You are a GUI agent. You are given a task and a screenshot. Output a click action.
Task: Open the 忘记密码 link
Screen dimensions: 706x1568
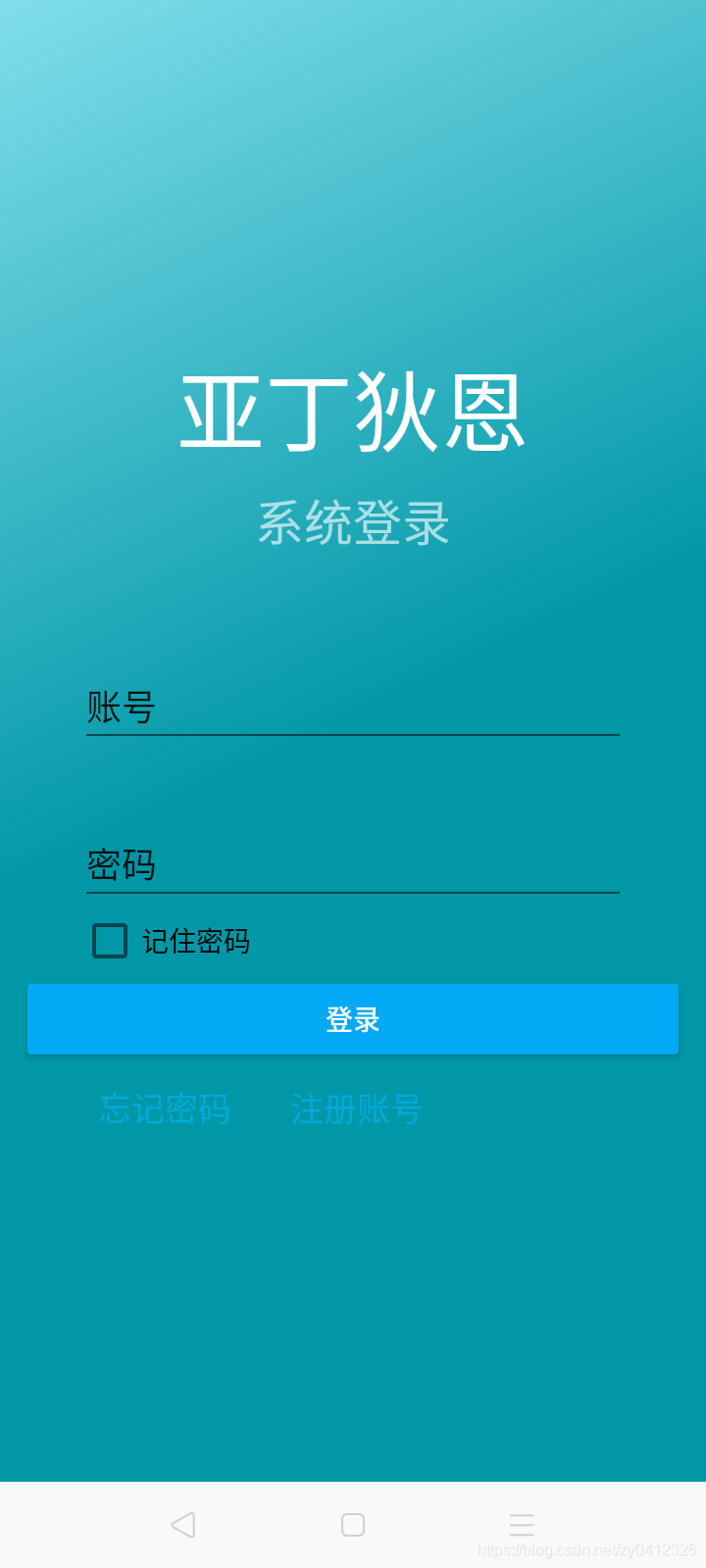point(165,1109)
